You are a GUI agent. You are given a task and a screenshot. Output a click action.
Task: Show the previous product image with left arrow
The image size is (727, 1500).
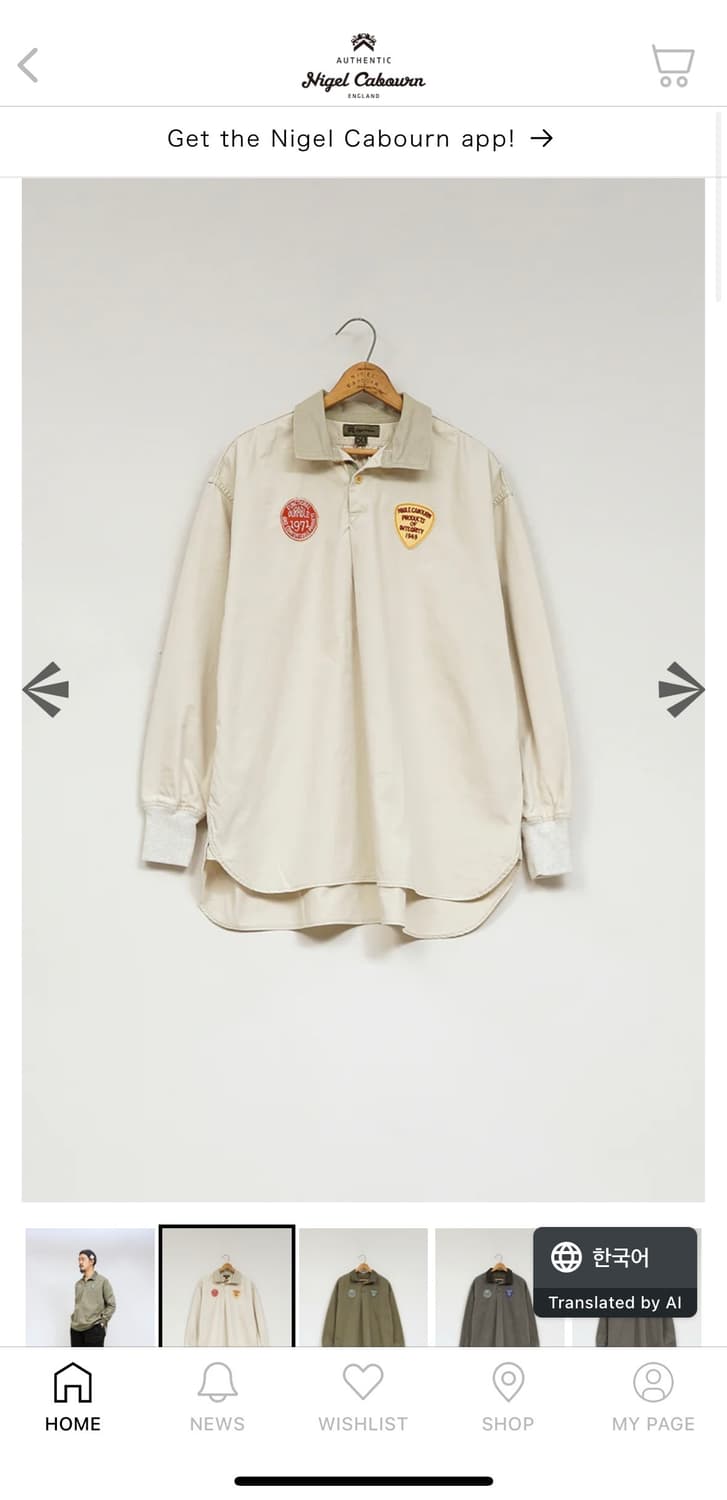coord(44,688)
